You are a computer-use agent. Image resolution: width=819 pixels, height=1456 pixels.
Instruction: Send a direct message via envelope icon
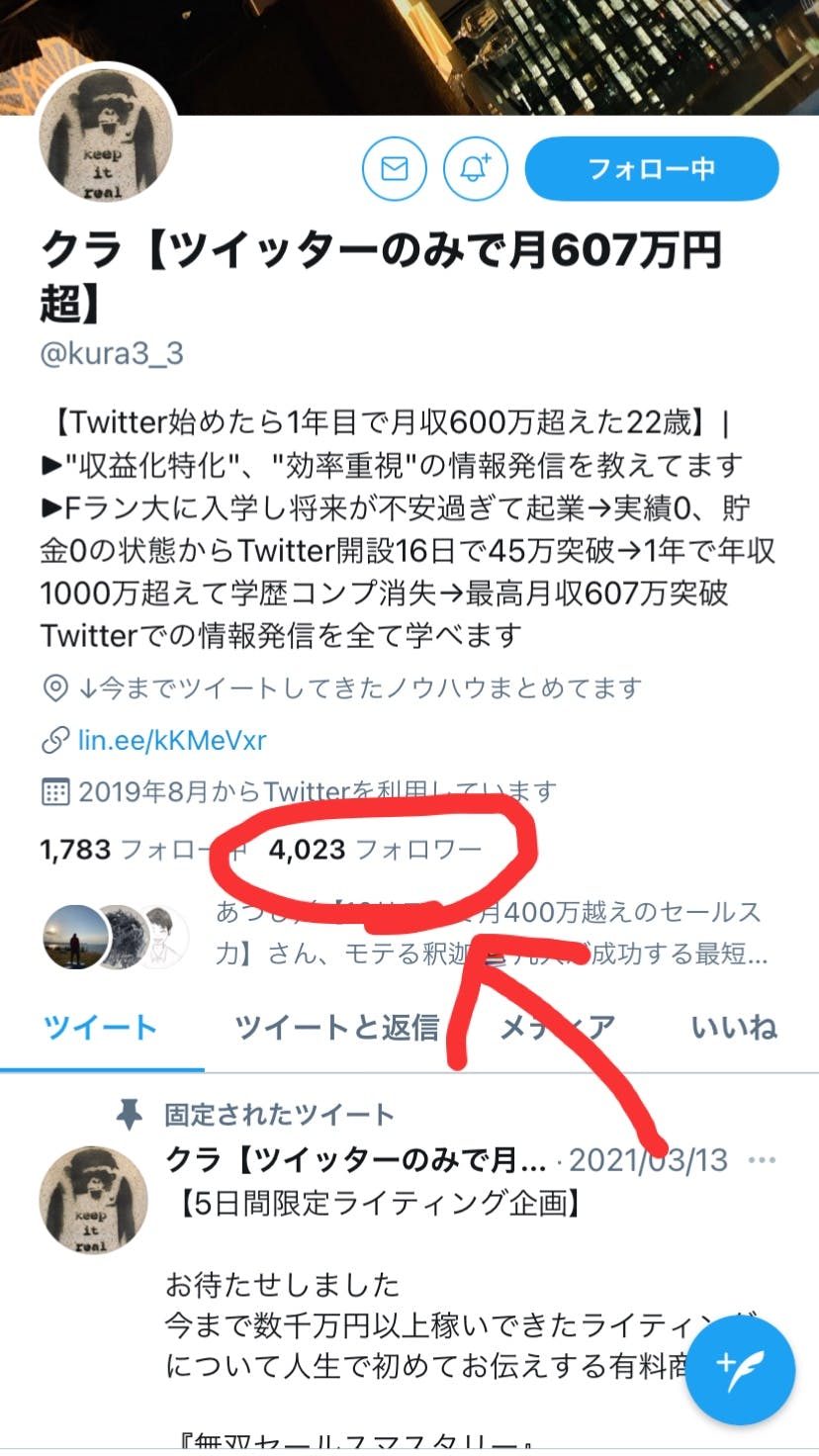(x=395, y=169)
